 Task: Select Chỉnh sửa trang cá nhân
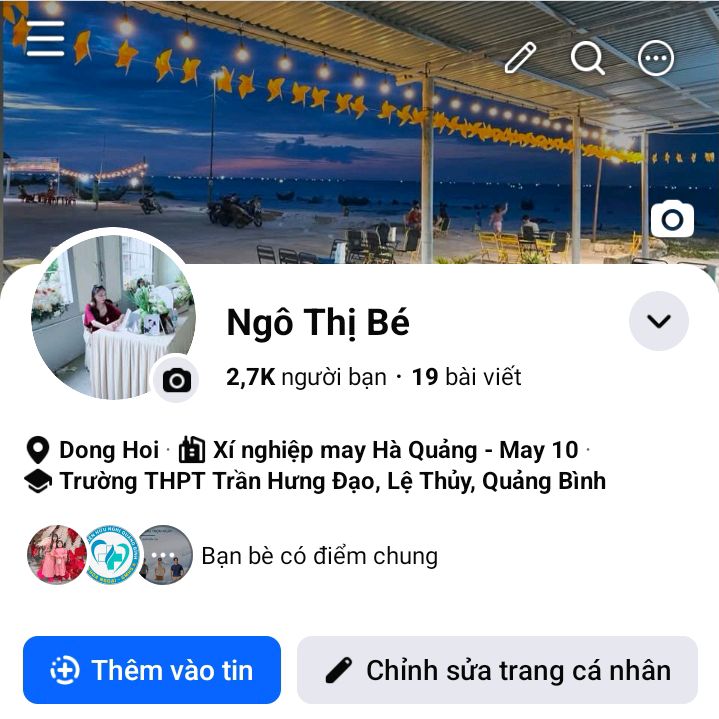pyautogui.click(x=498, y=670)
